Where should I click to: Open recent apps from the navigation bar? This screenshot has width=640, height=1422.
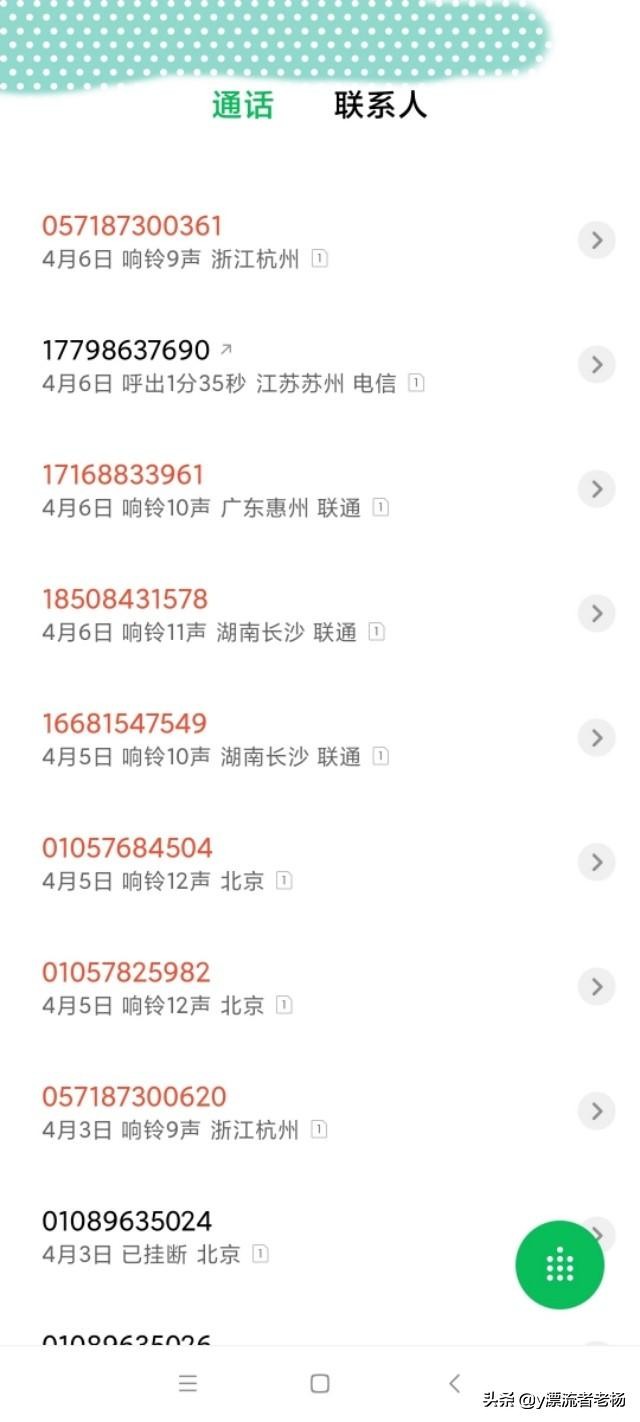pyautogui.click(x=188, y=1383)
